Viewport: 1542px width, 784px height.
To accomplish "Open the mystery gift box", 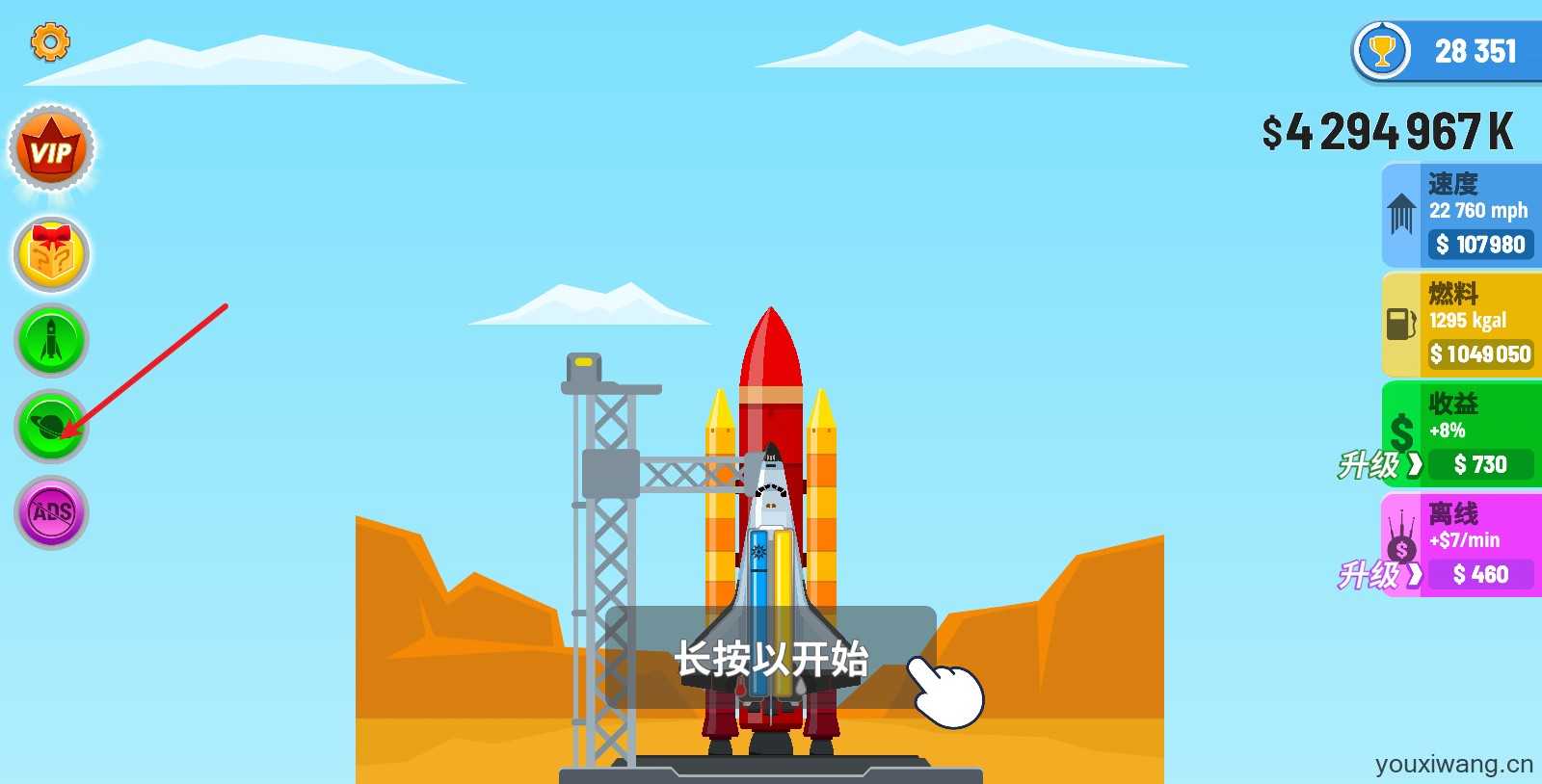I will coord(51,254).
